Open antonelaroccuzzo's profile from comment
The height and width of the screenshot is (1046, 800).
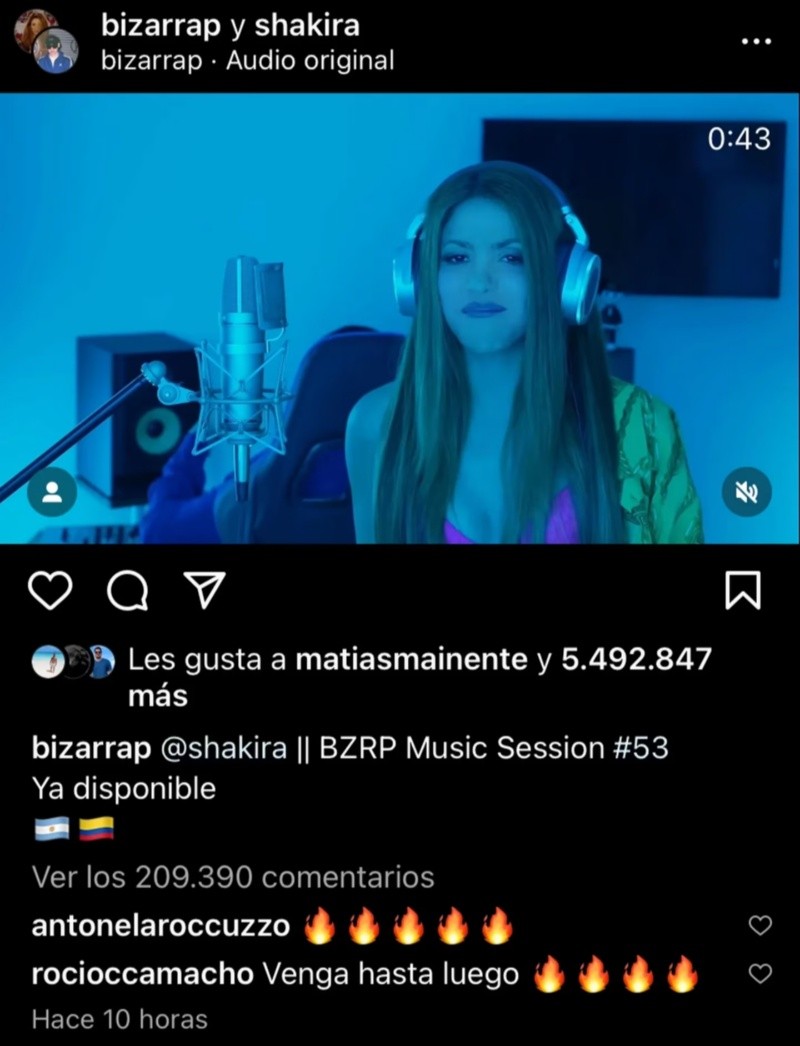[x=161, y=926]
